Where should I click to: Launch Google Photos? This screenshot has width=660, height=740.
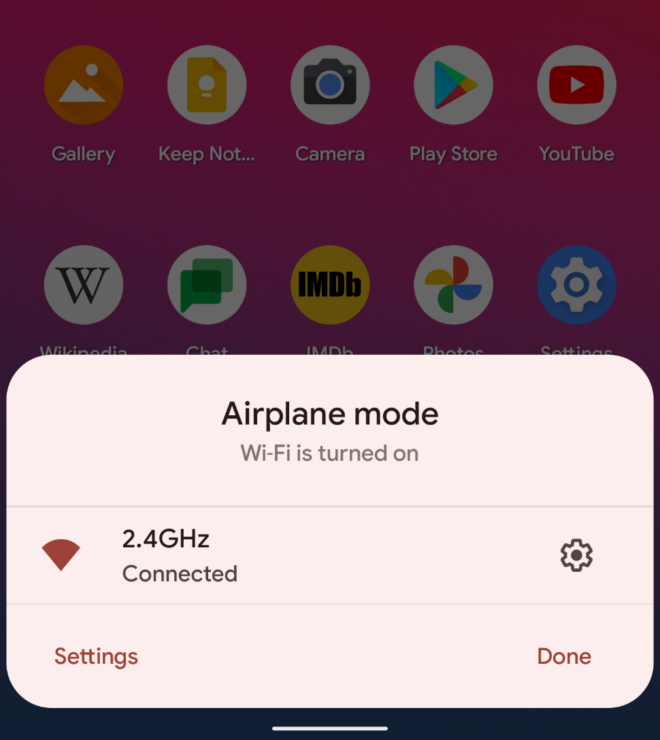tap(453, 285)
